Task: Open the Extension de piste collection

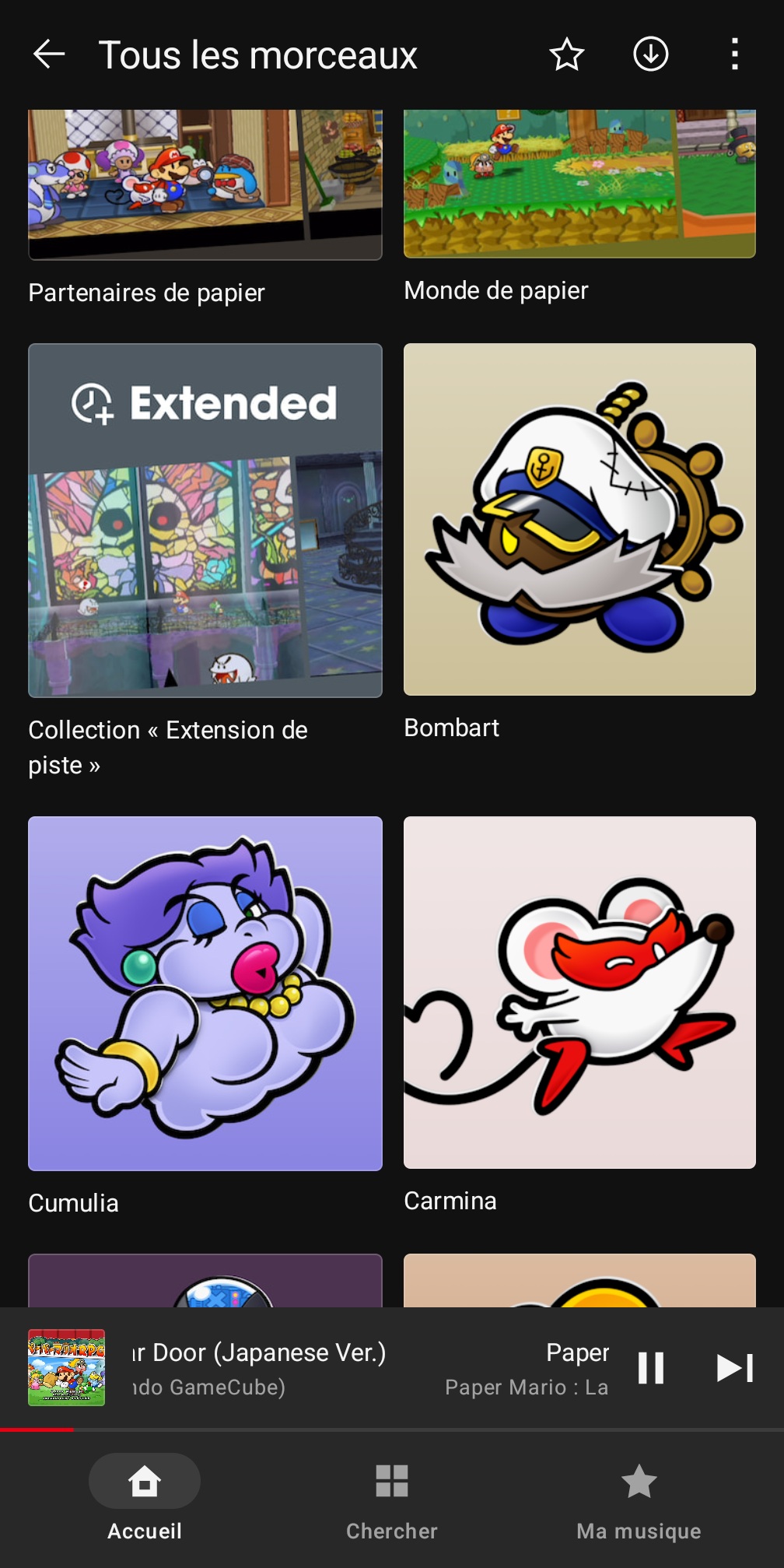Action: [205, 520]
